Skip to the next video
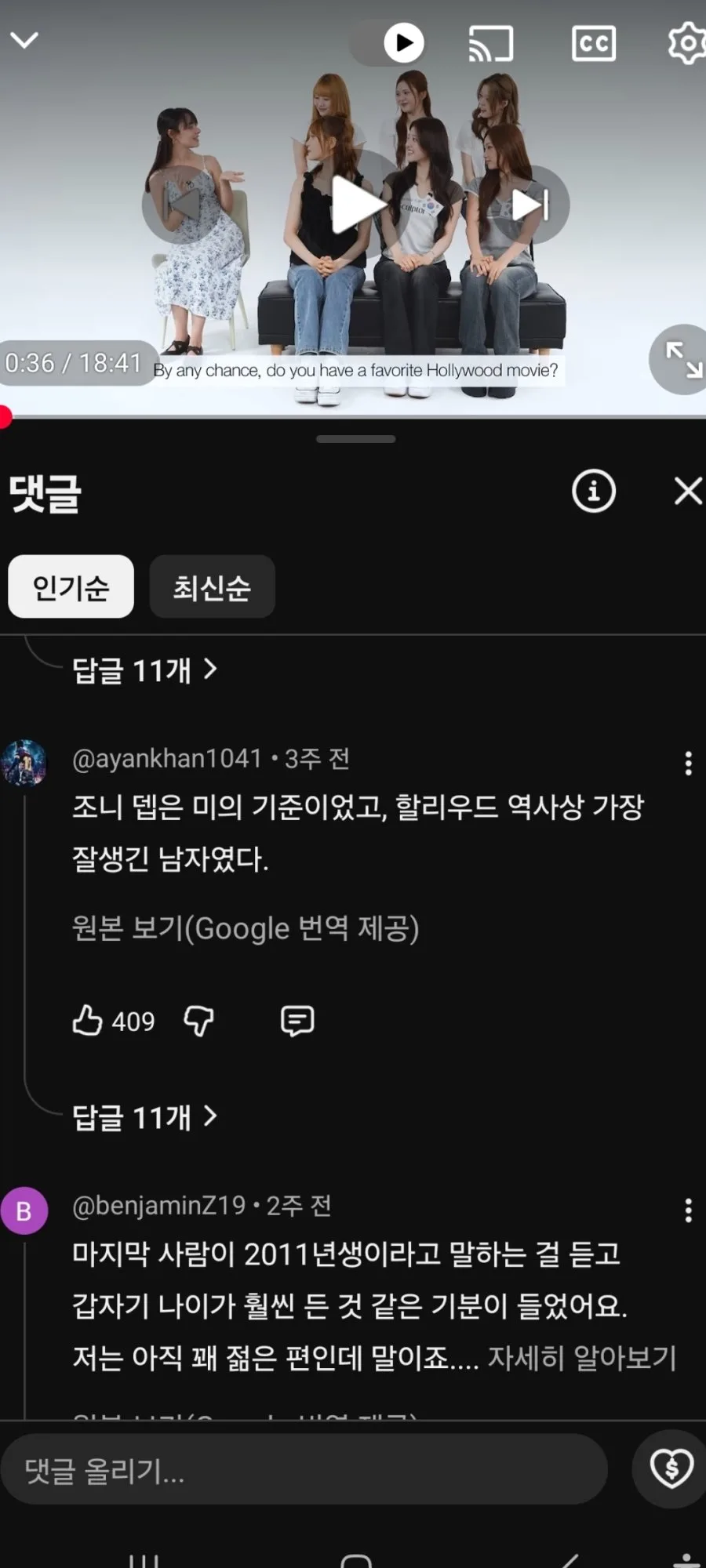The height and width of the screenshot is (1568, 706). pyautogui.click(x=531, y=205)
